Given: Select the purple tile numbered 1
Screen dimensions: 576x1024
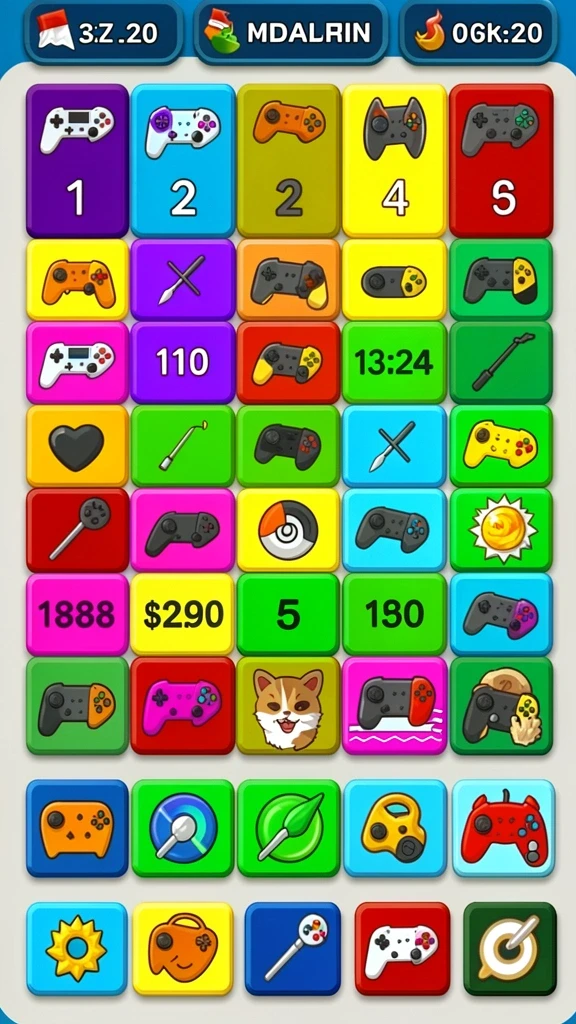Looking at the screenshot, I should click(77, 161).
